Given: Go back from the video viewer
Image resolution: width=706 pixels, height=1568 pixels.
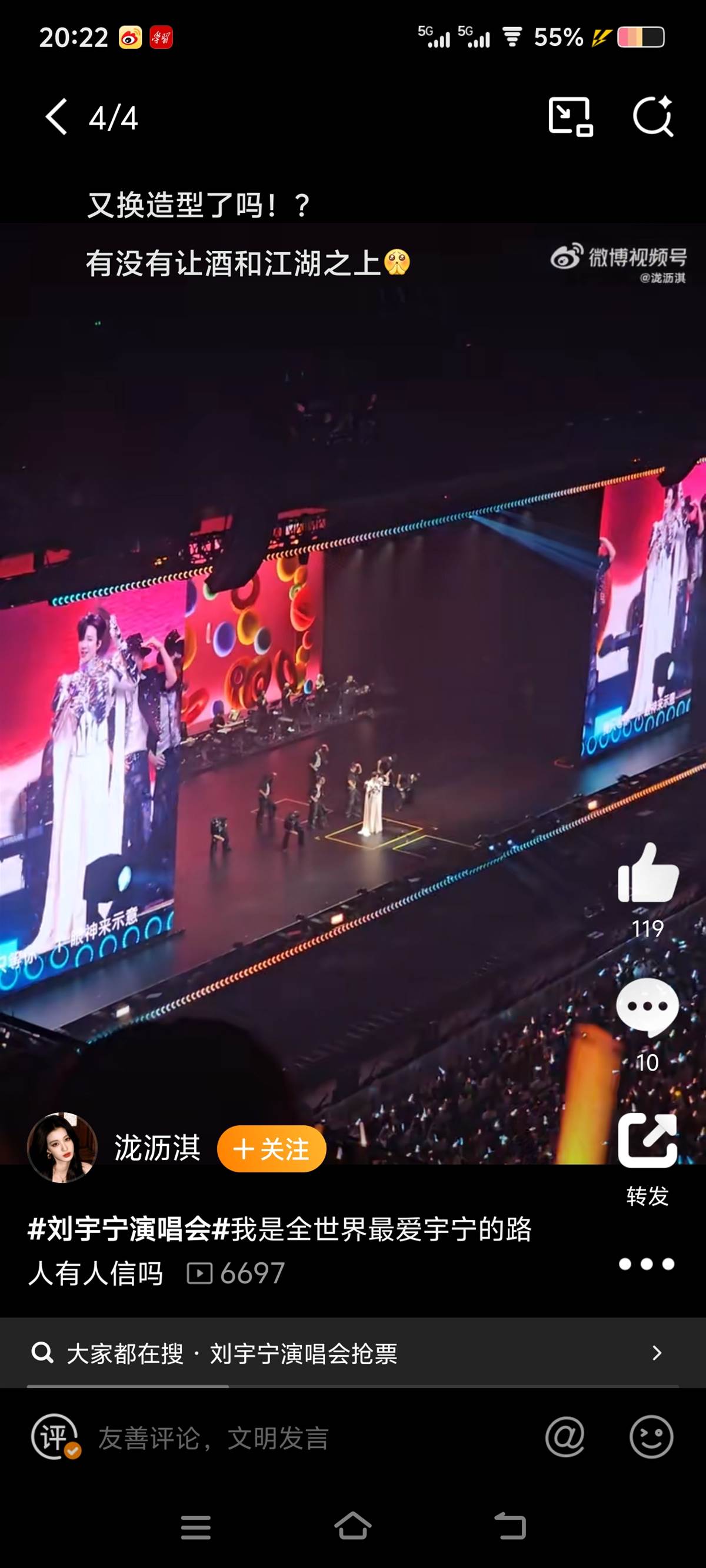Looking at the screenshot, I should pyautogui.click(x=56, y=116).
